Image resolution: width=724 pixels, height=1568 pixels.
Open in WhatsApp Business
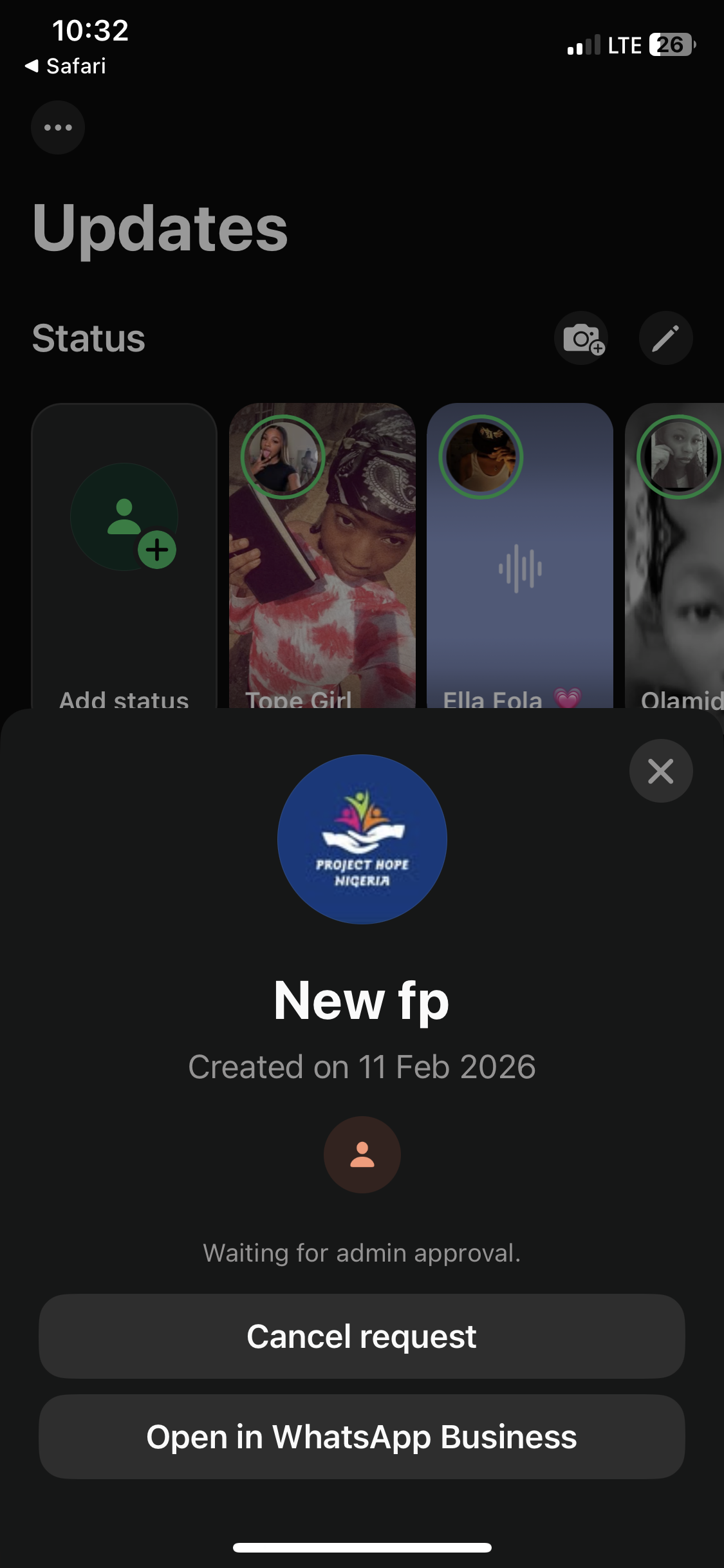click(x=362, y=1437)
